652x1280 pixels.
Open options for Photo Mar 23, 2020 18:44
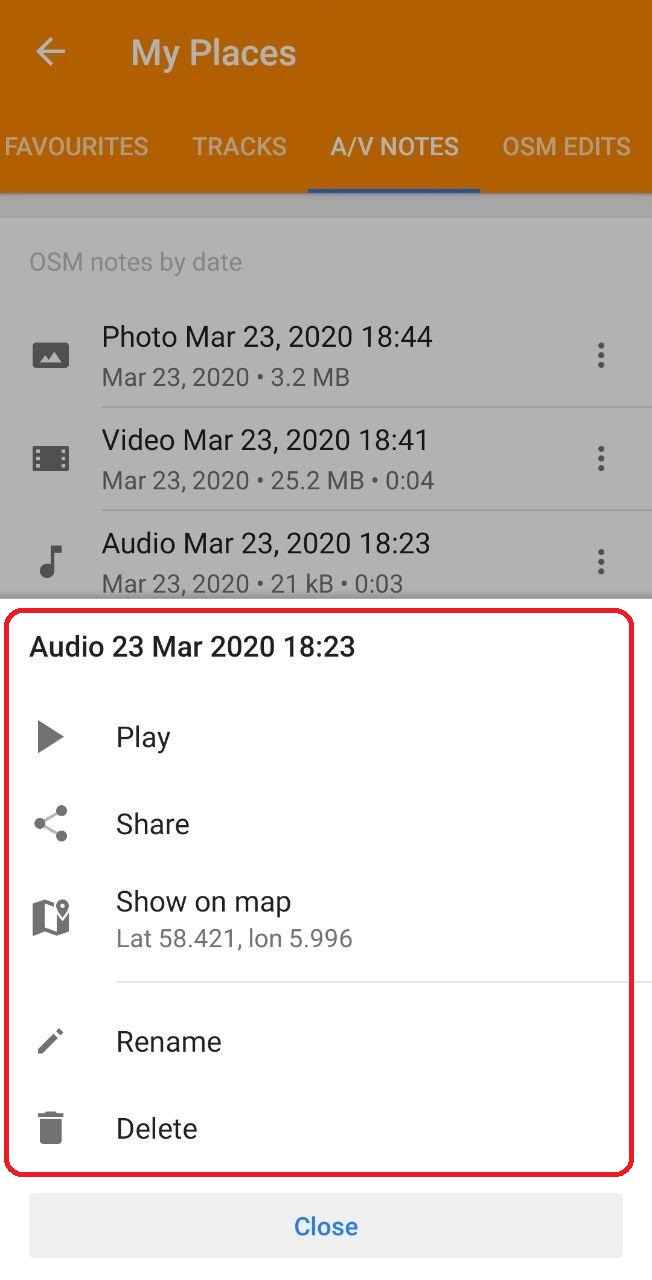600,355
